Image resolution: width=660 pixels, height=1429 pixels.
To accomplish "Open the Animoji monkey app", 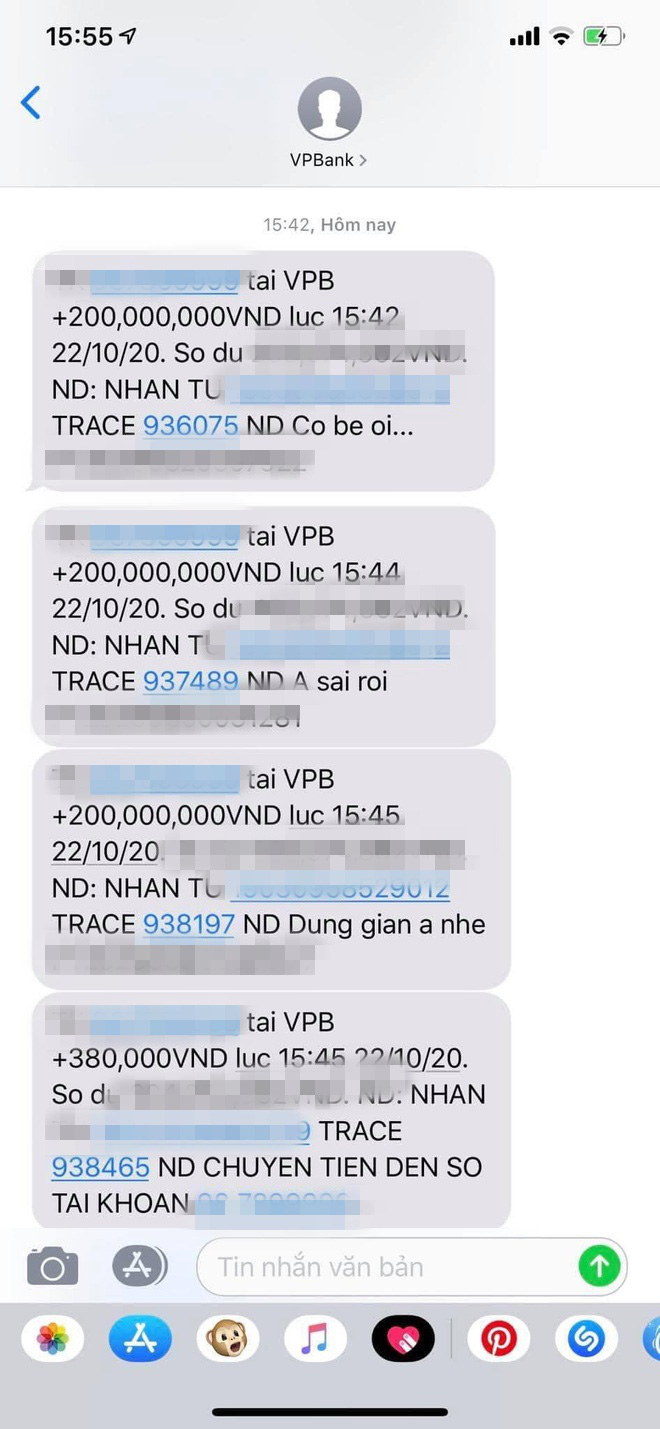I will click(x=227, y=1338).
